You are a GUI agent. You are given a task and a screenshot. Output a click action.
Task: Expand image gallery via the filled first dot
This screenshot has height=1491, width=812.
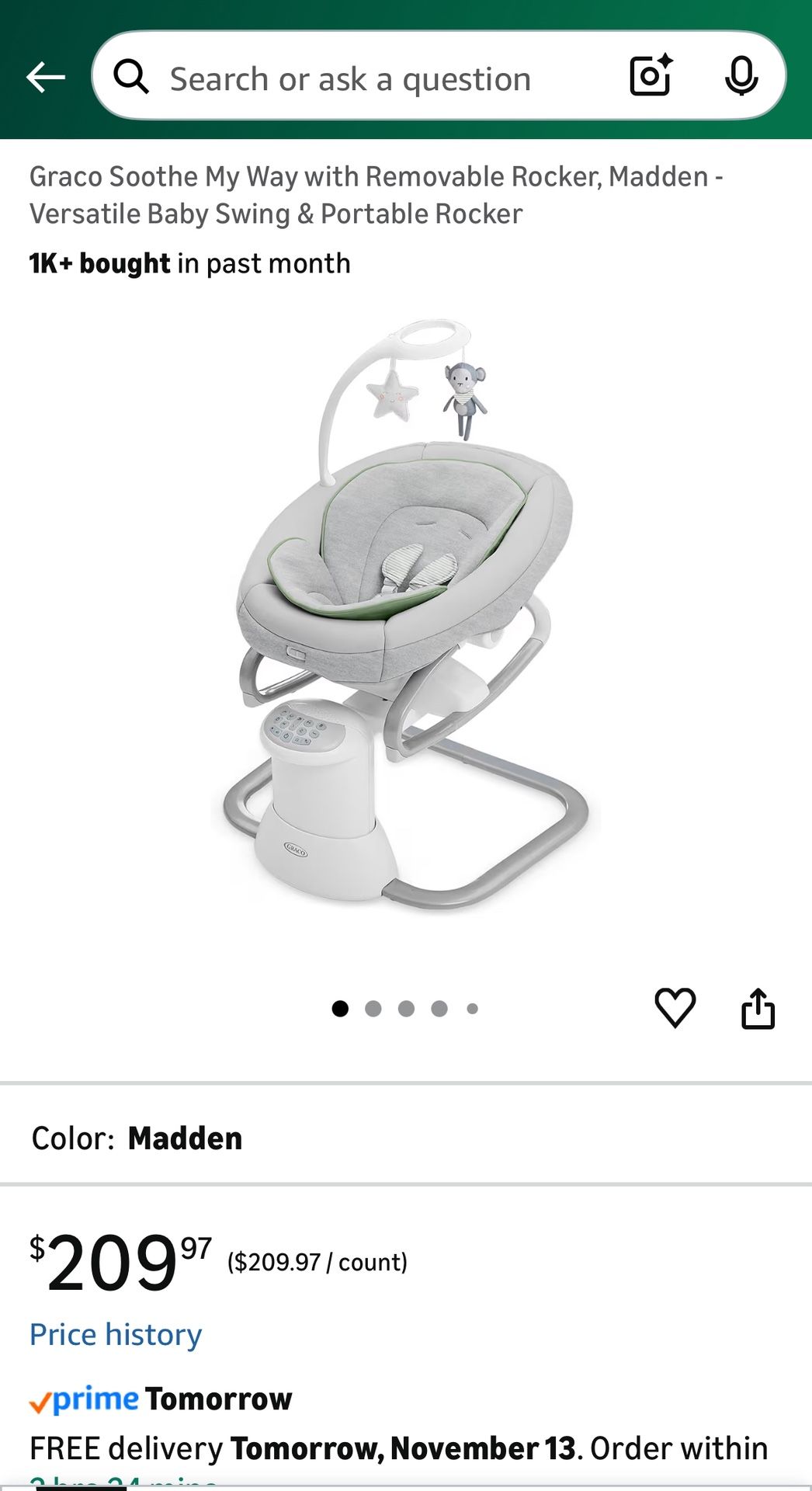342,1007
